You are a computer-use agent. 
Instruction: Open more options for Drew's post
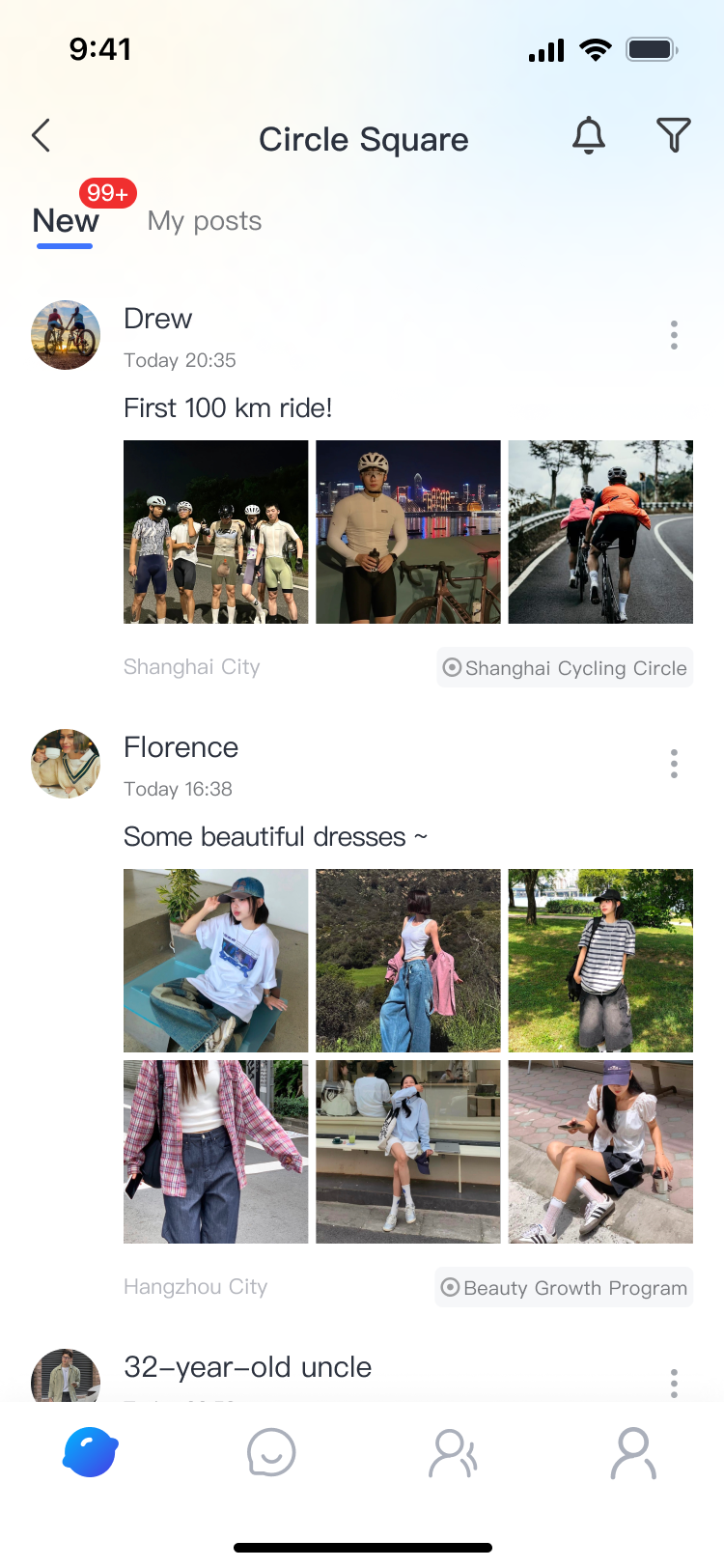pos(674,335)
